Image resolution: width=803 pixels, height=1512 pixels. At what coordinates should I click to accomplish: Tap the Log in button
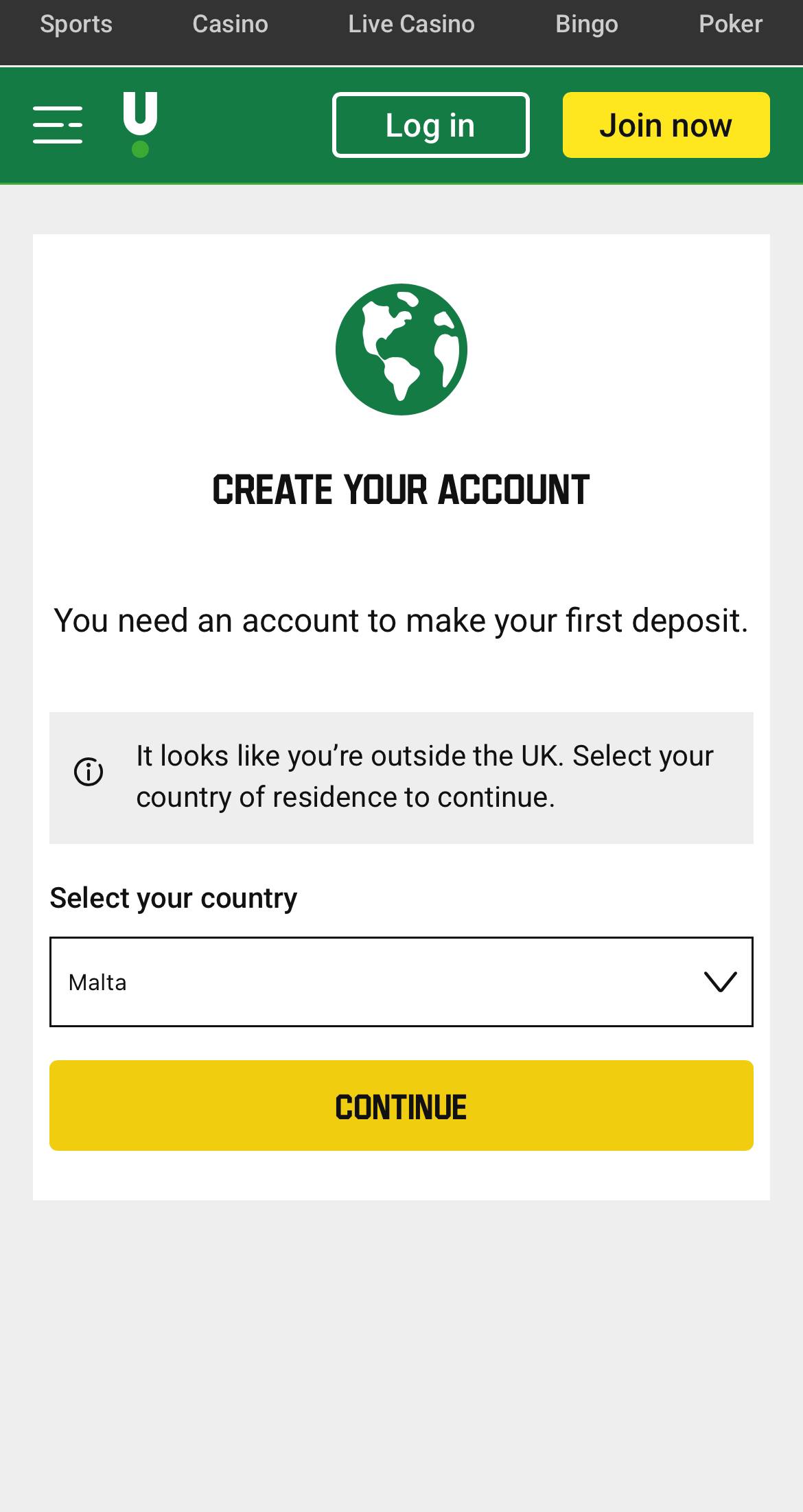431,125
